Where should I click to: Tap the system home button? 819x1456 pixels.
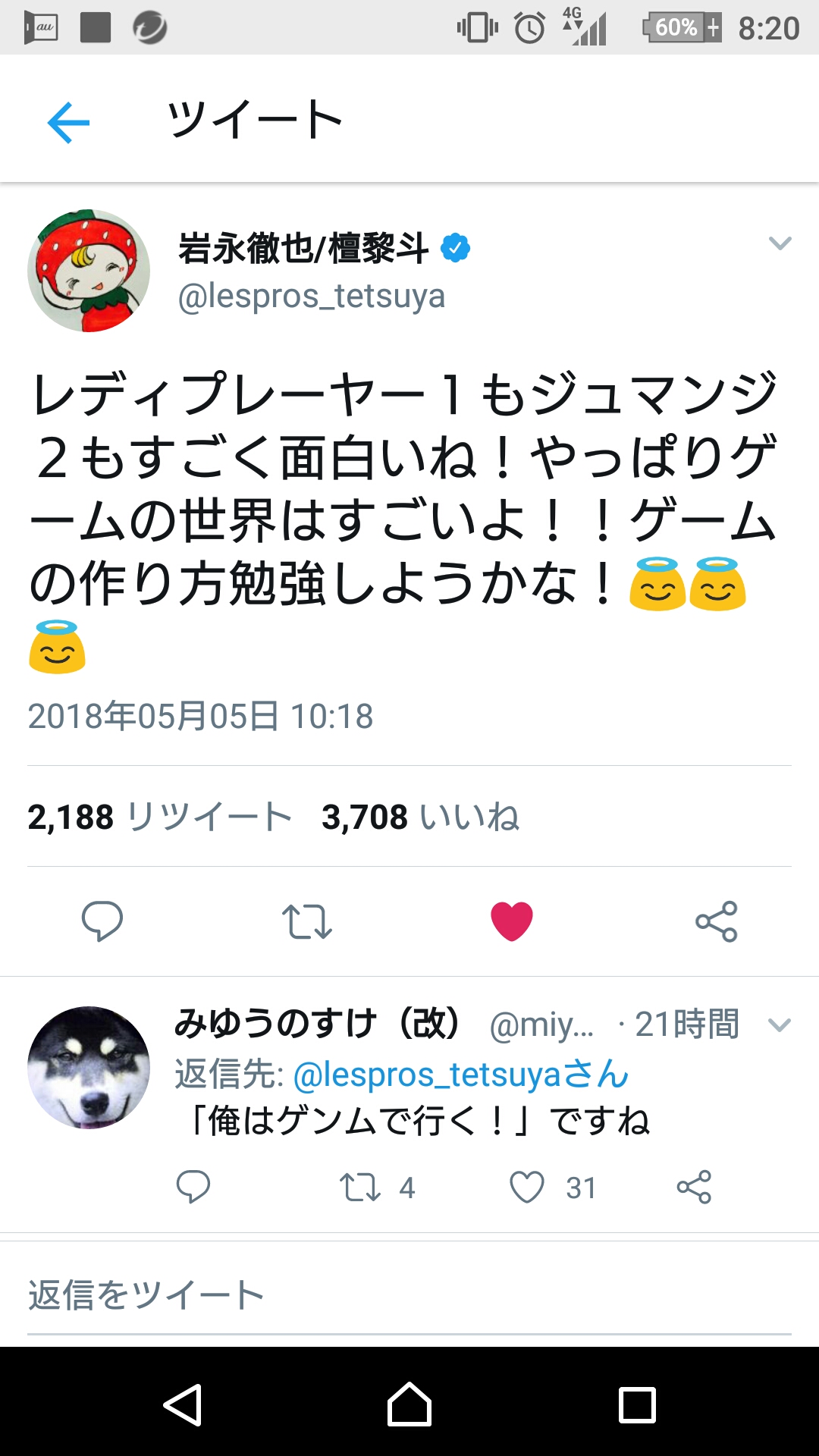click(x=409, y=1404)
